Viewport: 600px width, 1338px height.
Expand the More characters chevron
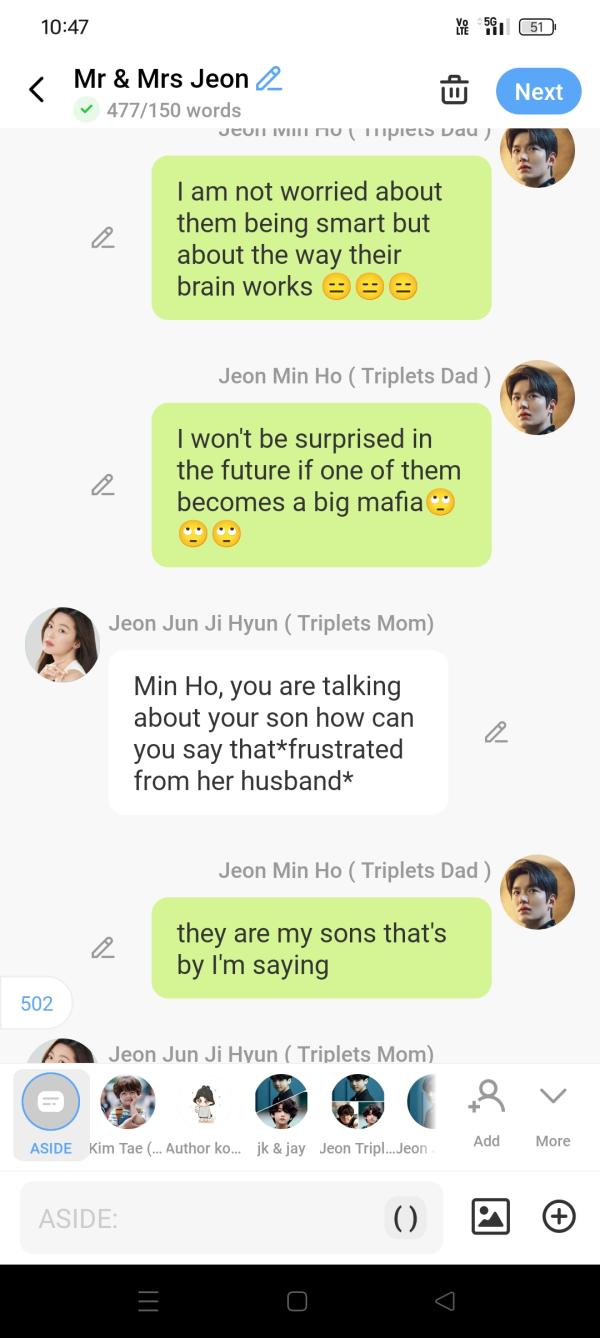(553, 1112)
